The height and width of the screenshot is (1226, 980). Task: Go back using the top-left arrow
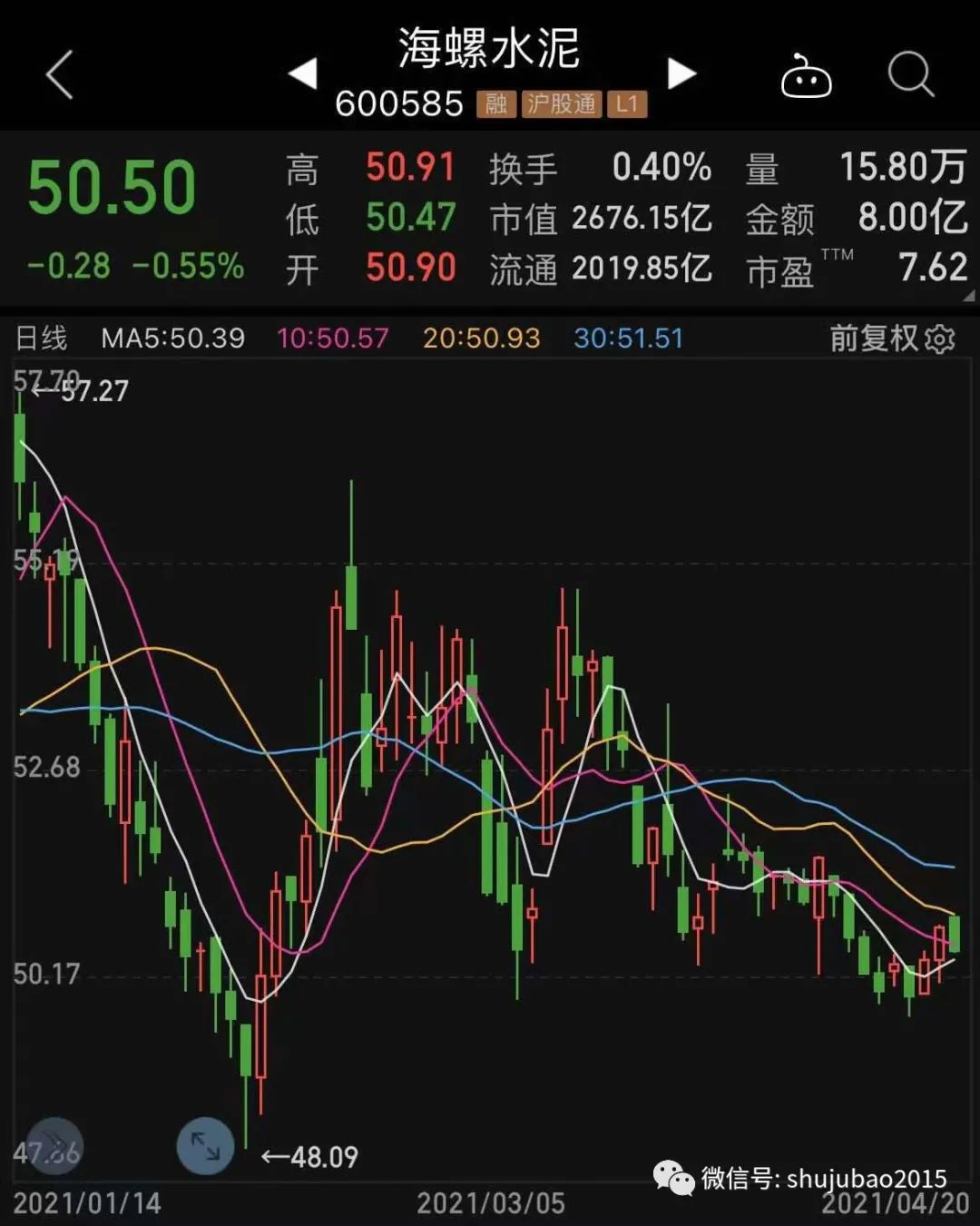60,74
